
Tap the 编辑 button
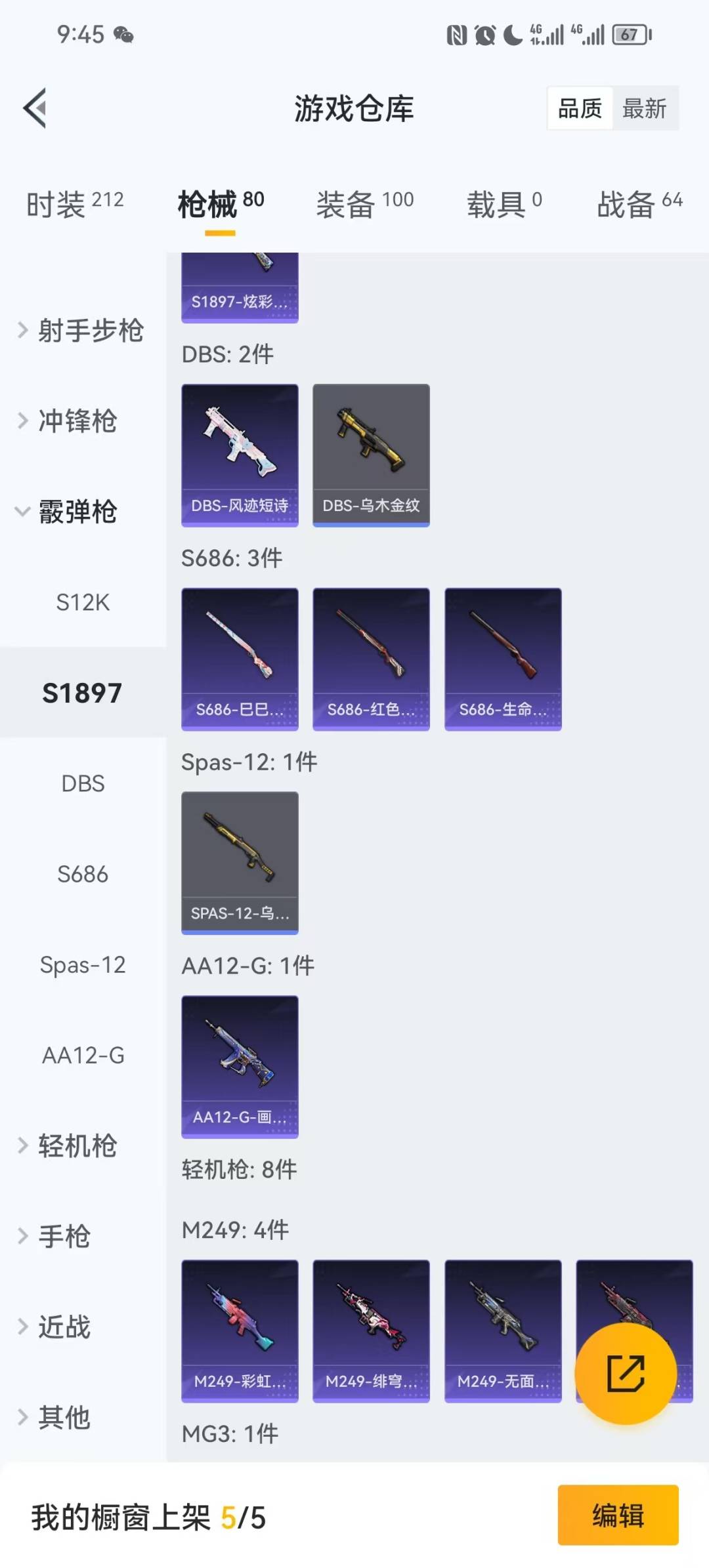click(618, 1516)
